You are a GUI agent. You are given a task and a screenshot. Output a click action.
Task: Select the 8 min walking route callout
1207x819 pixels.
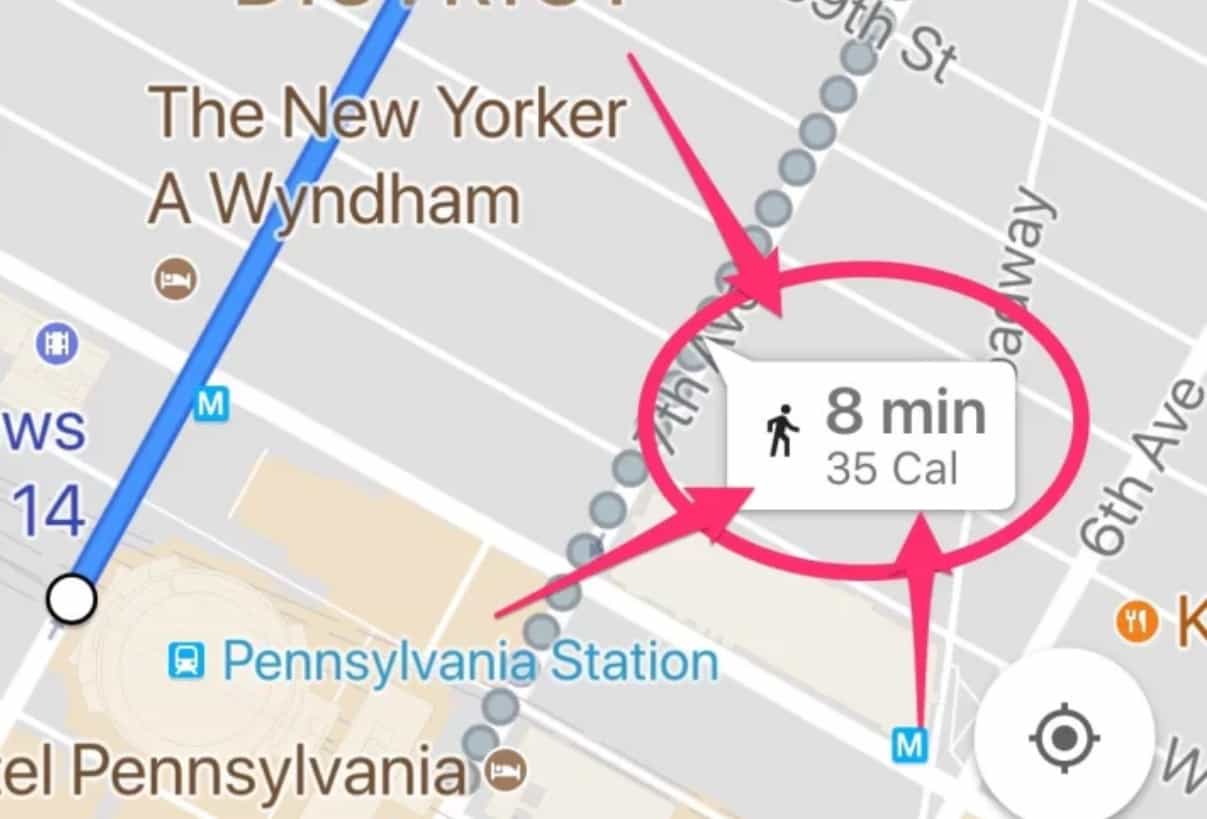pyautogui.click(x=870, y=437)
